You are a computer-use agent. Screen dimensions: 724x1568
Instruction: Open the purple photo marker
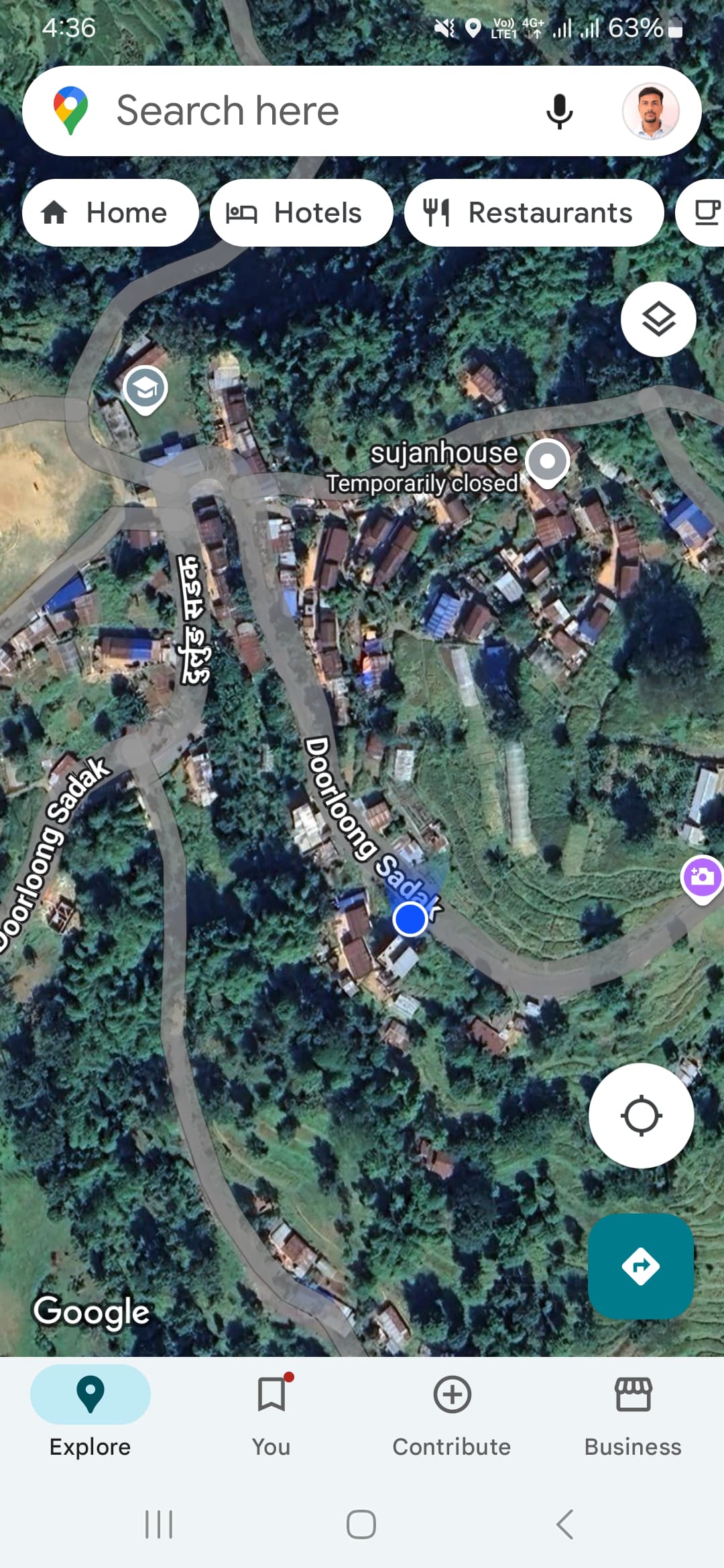(701, 876)
